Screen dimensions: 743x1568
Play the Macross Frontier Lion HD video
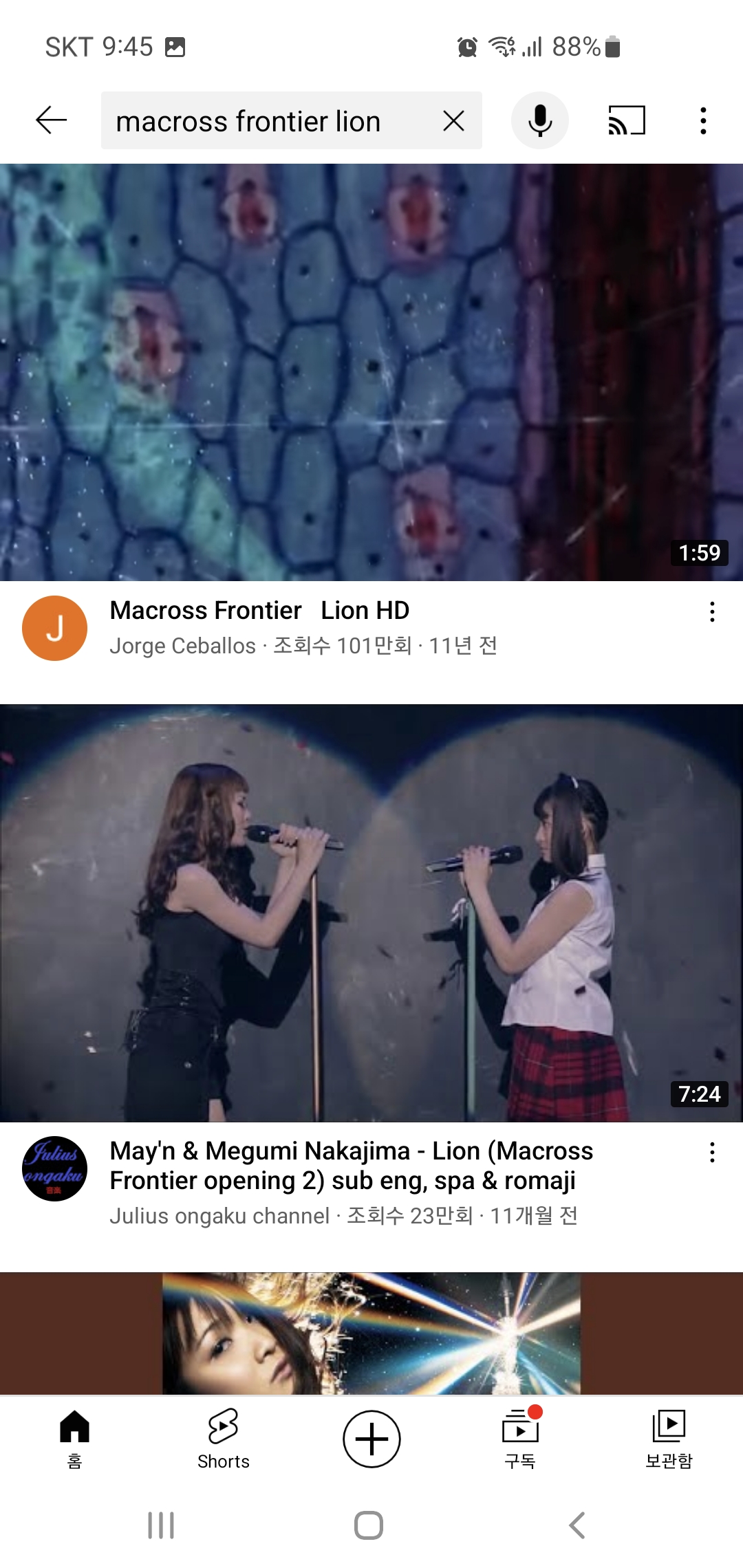pos(371,372)
